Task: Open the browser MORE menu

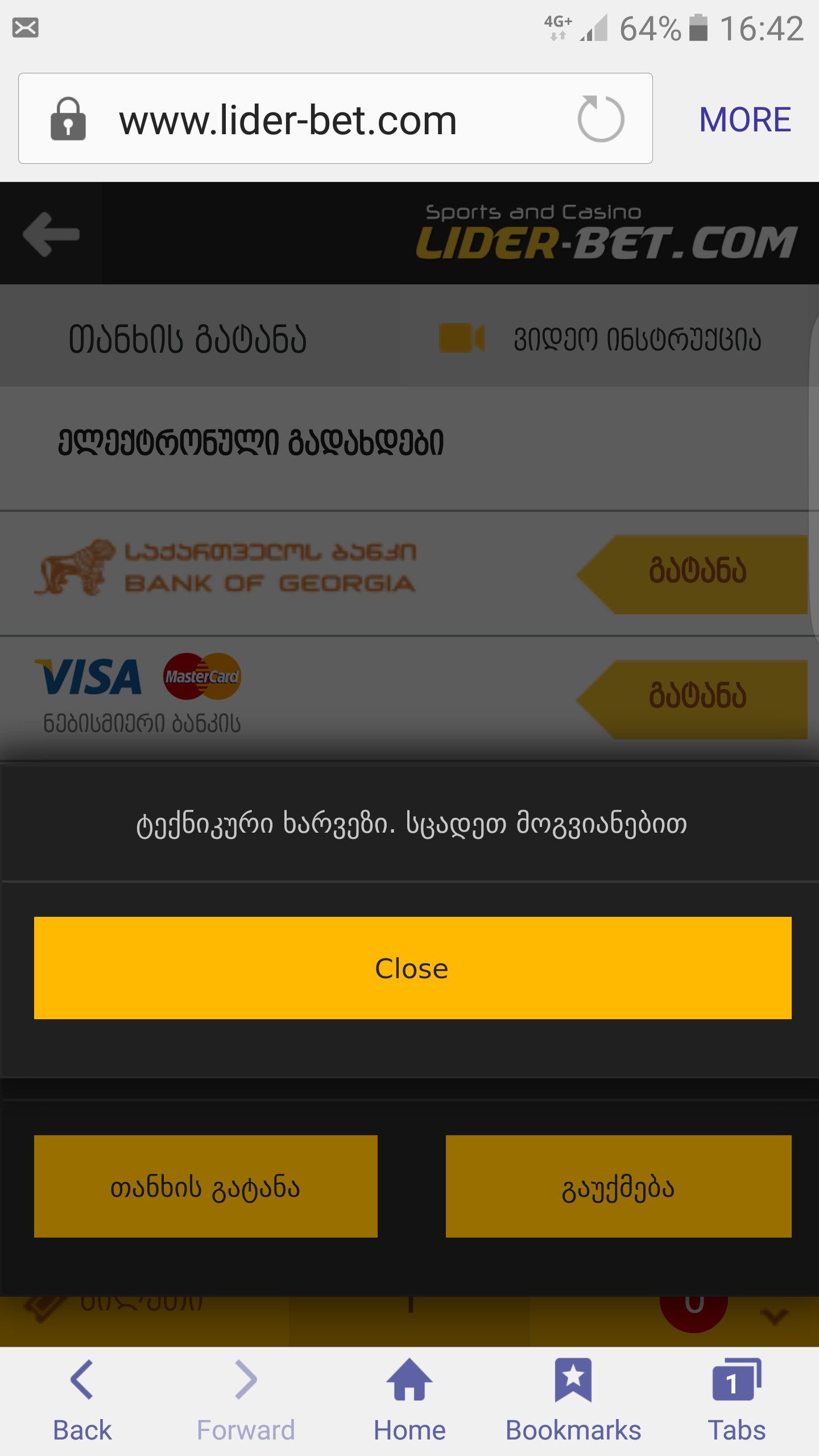Action: tap(744, 120)
